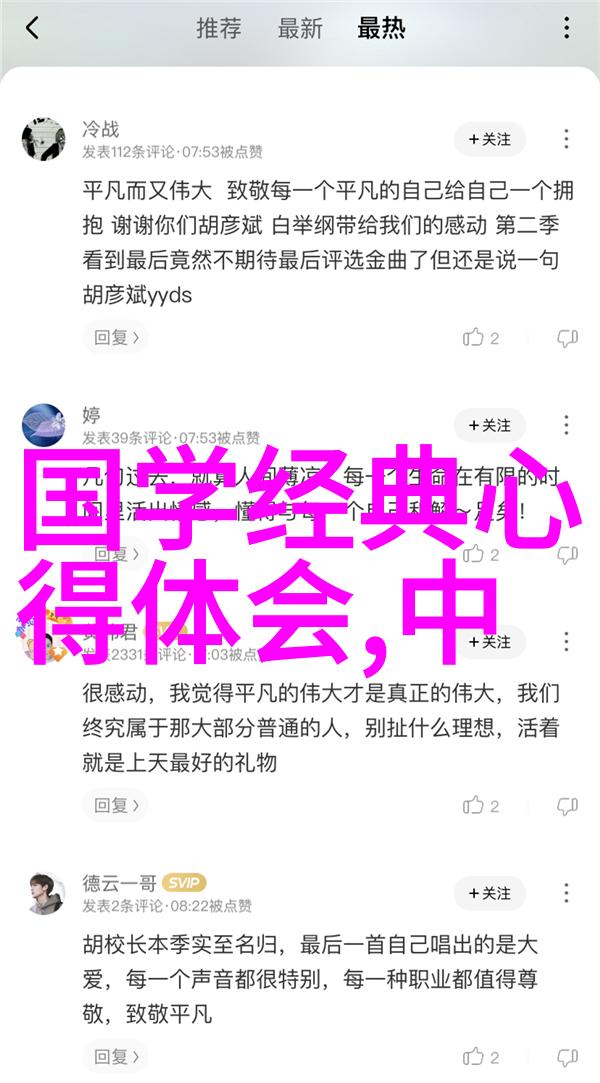
Task: Reply to 冷战's comment
Action: pyautogui.click(x=115, y=338)
